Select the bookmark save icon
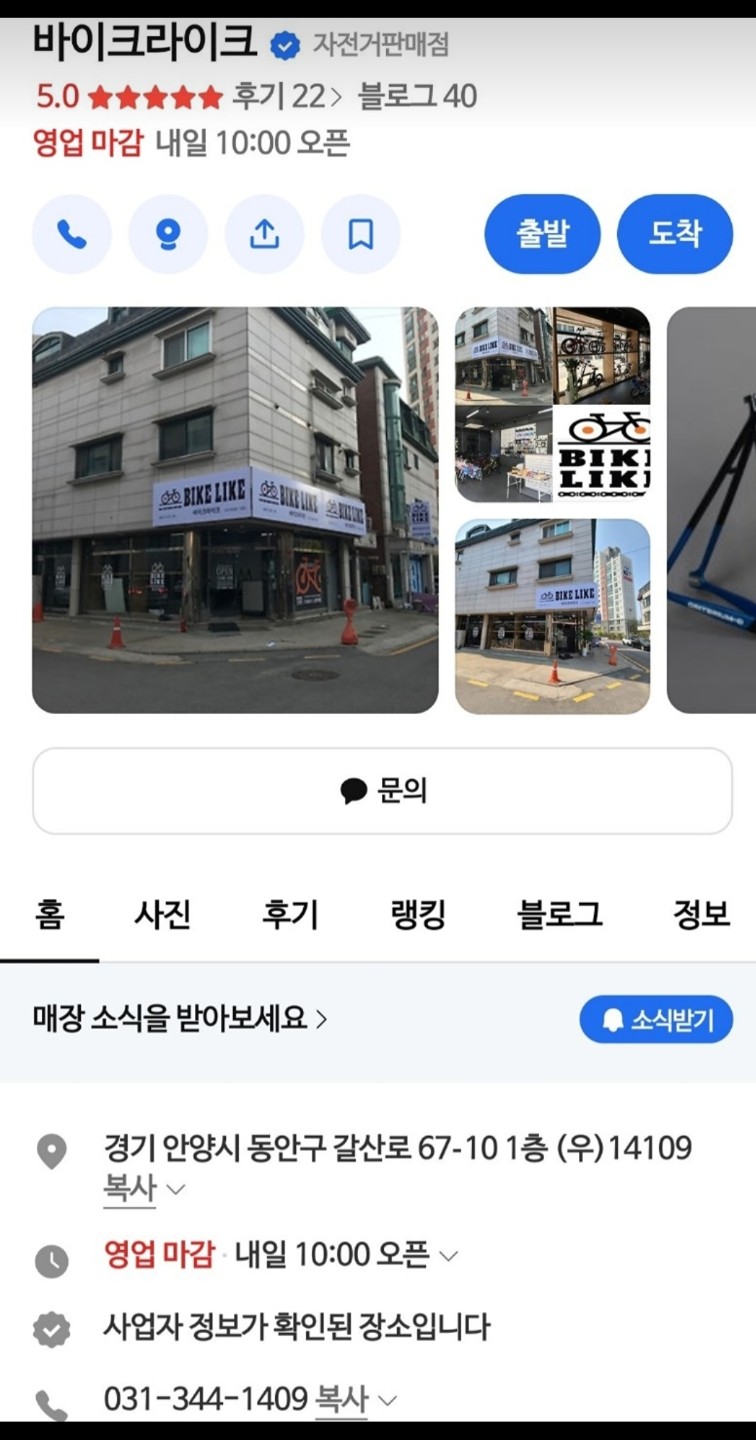The image size is (756, 1440). (x=361, y=233)
